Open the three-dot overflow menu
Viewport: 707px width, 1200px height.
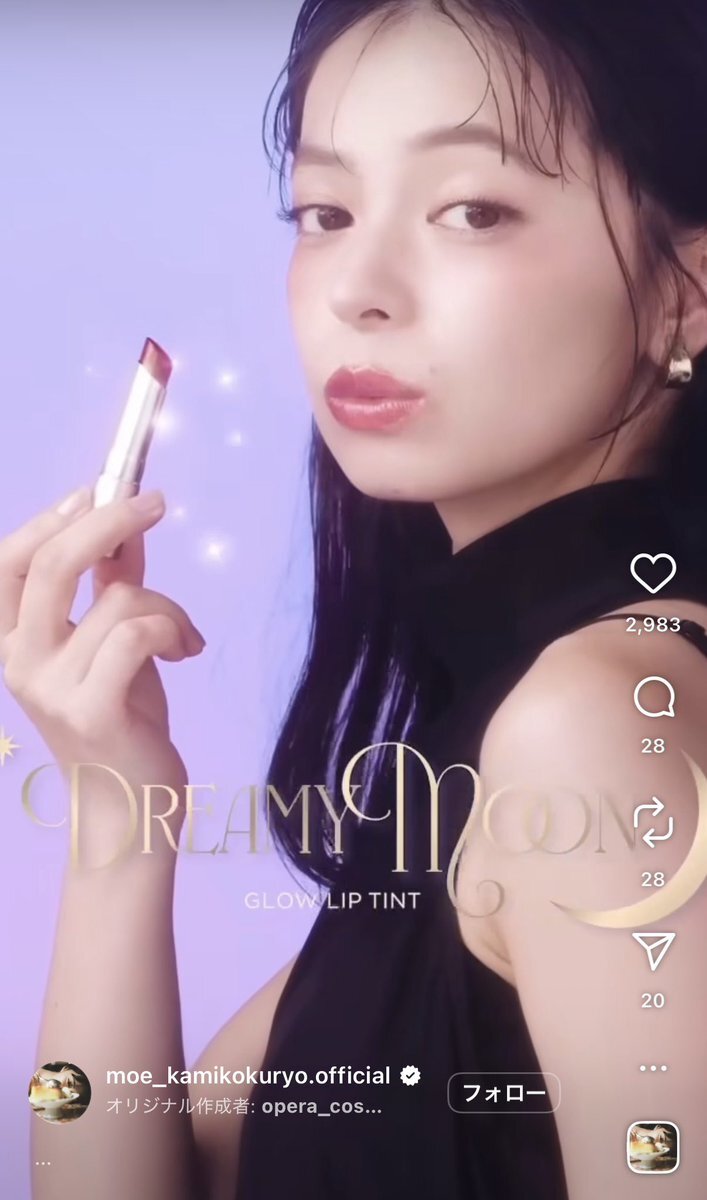(653, 1067)
